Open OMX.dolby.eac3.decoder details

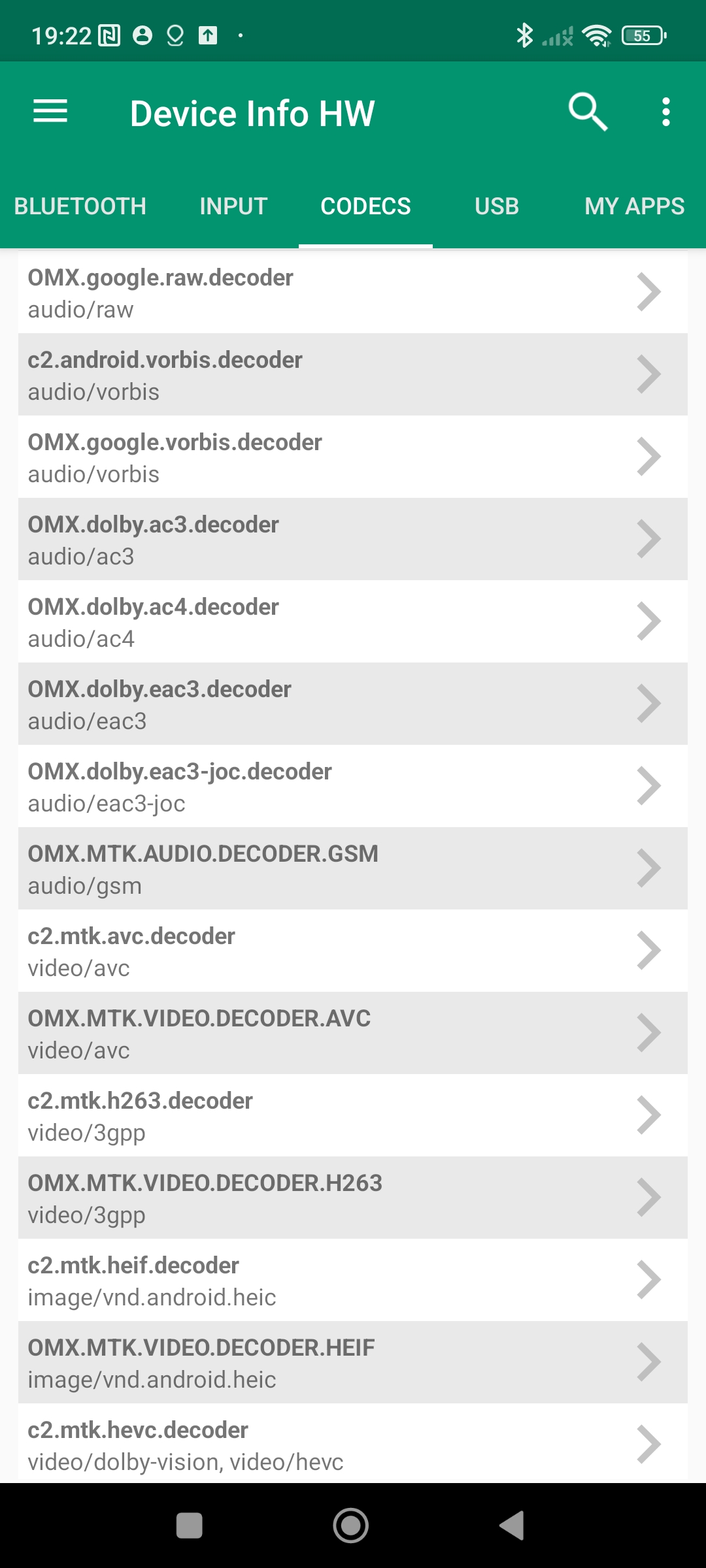(353, 704)
